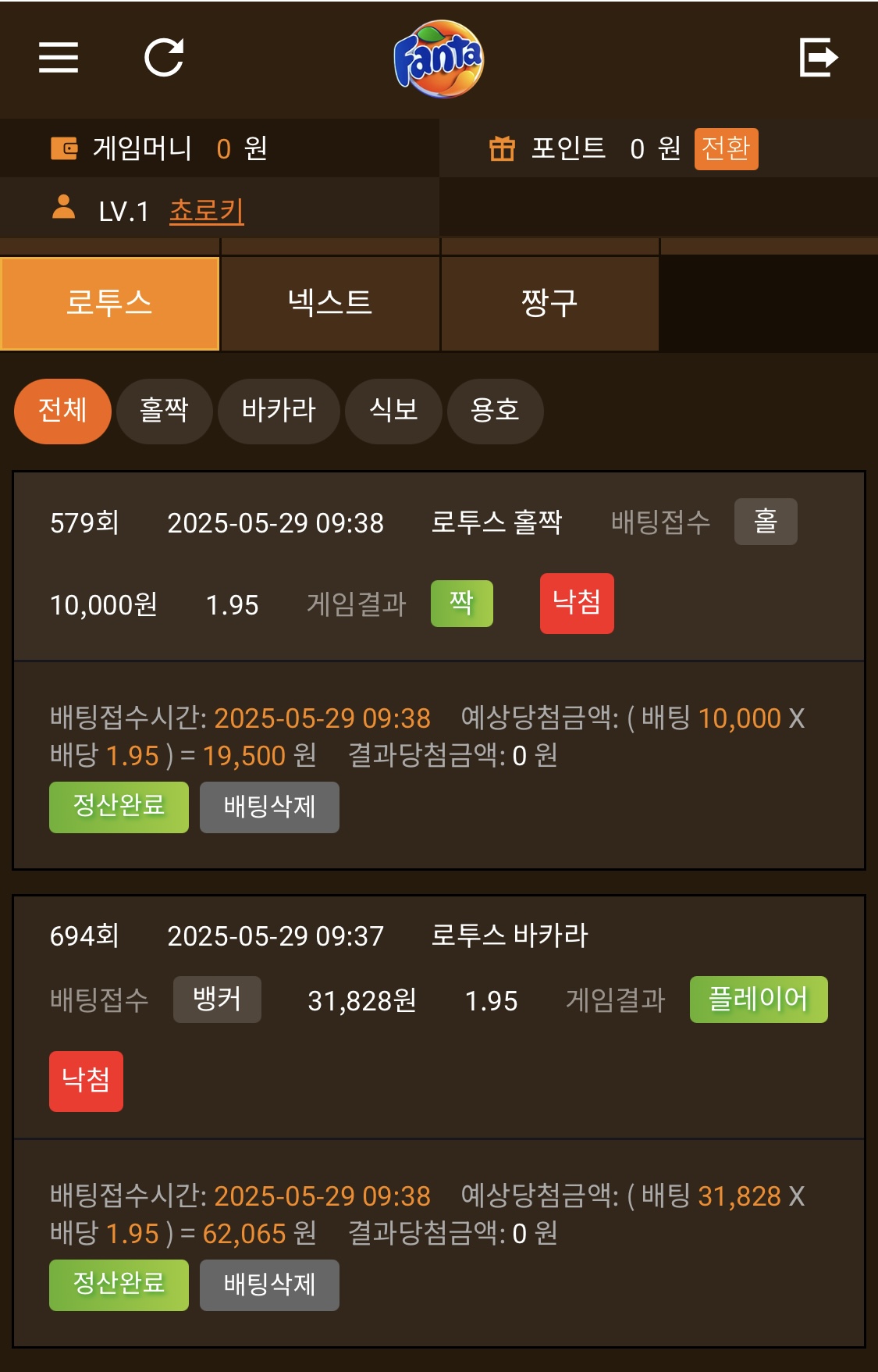This screenshot has height=1372, width=878.
Task: Open the 쵸로키 profile link
Action: (x=206, y=211)
